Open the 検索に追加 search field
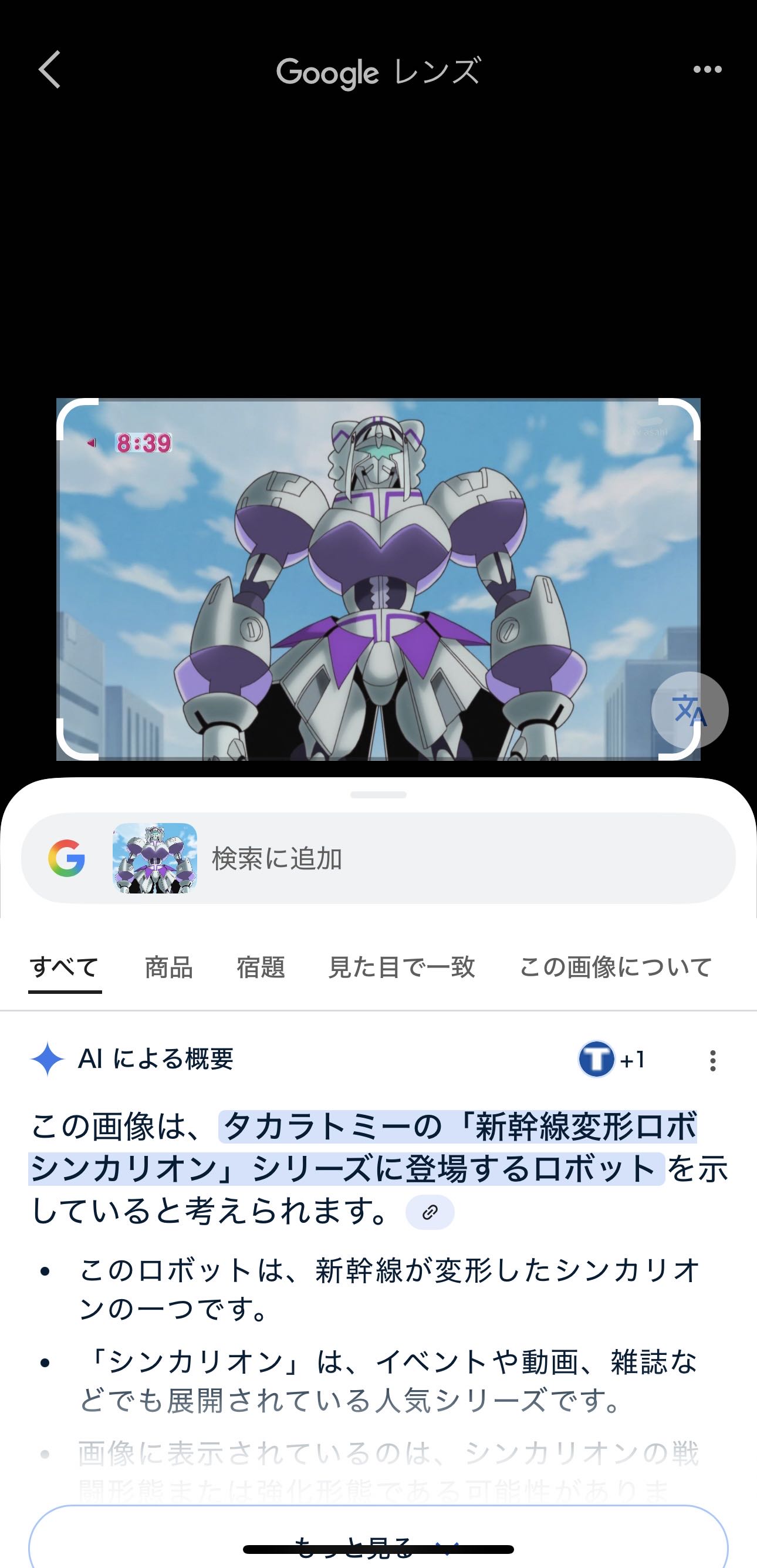The image size is (757, 1568). [378, 858]
